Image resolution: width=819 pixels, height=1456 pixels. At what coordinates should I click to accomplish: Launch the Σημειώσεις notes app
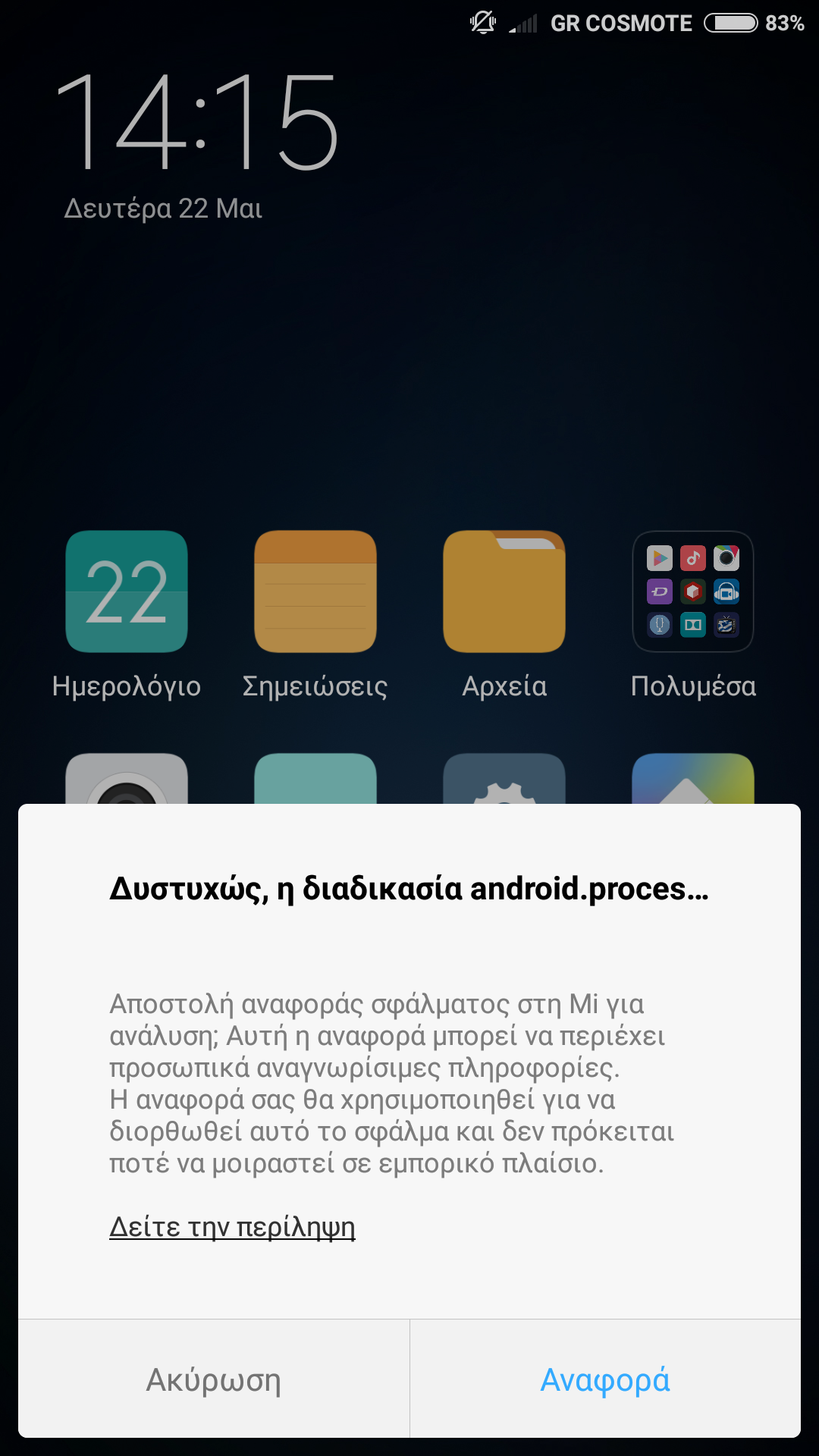(x=315, y=591)
